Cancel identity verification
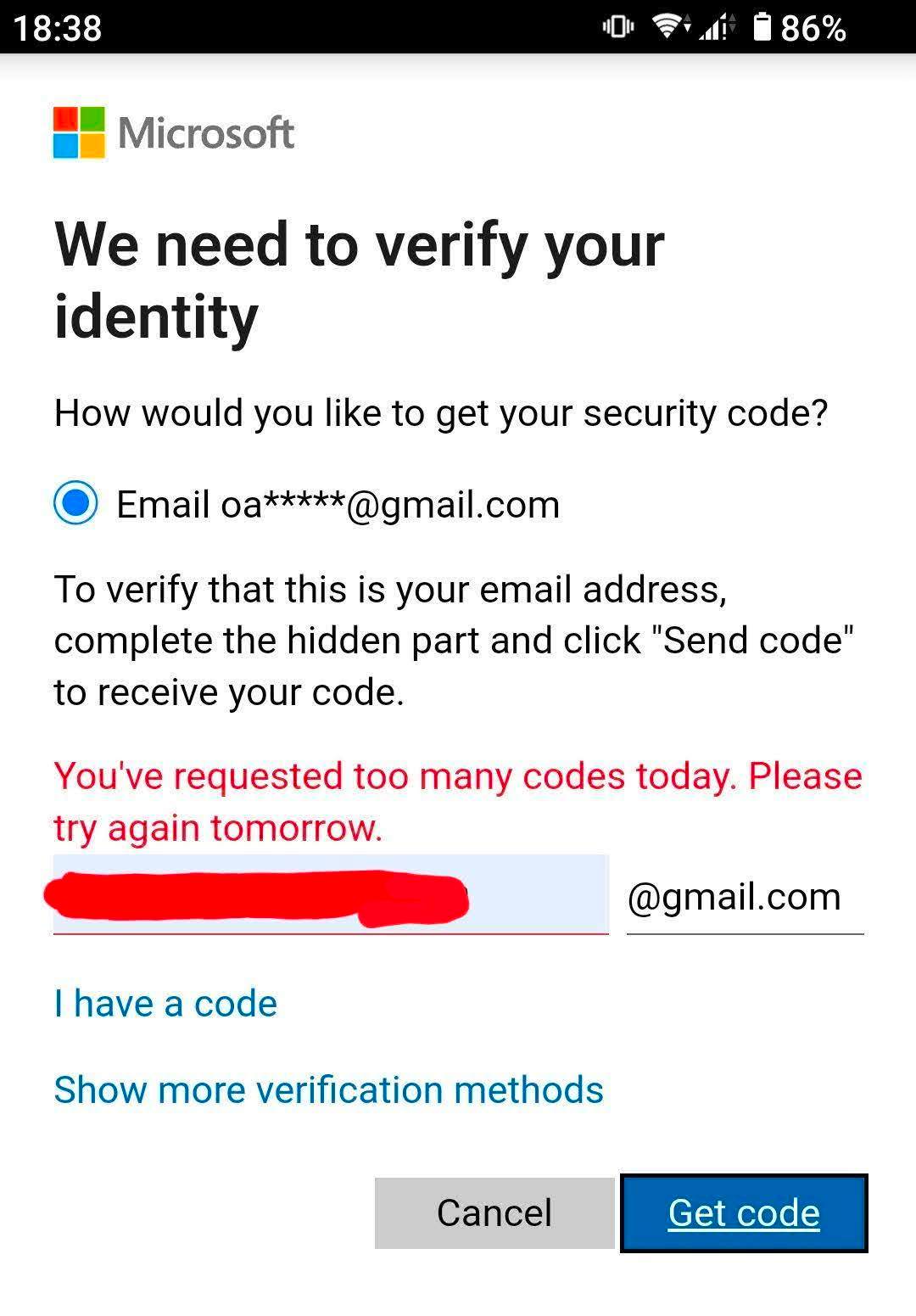The height and width of the screenshot is (1316, 916). pyautogui.click(x=494, y=1212)
